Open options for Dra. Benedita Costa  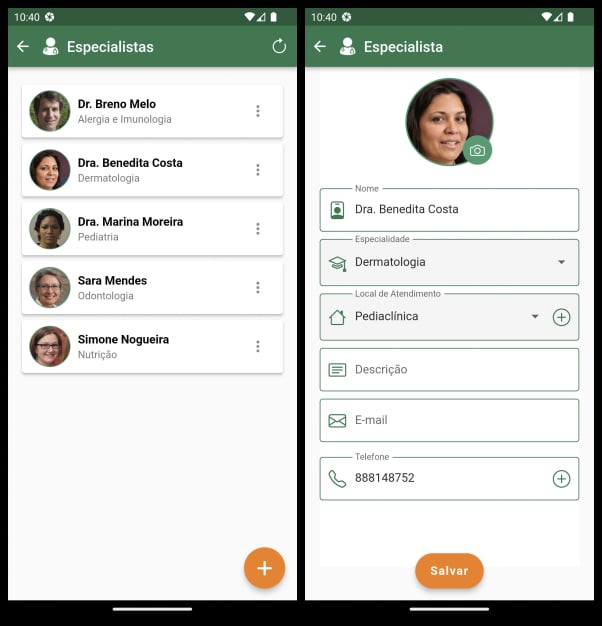coord(258,170)
